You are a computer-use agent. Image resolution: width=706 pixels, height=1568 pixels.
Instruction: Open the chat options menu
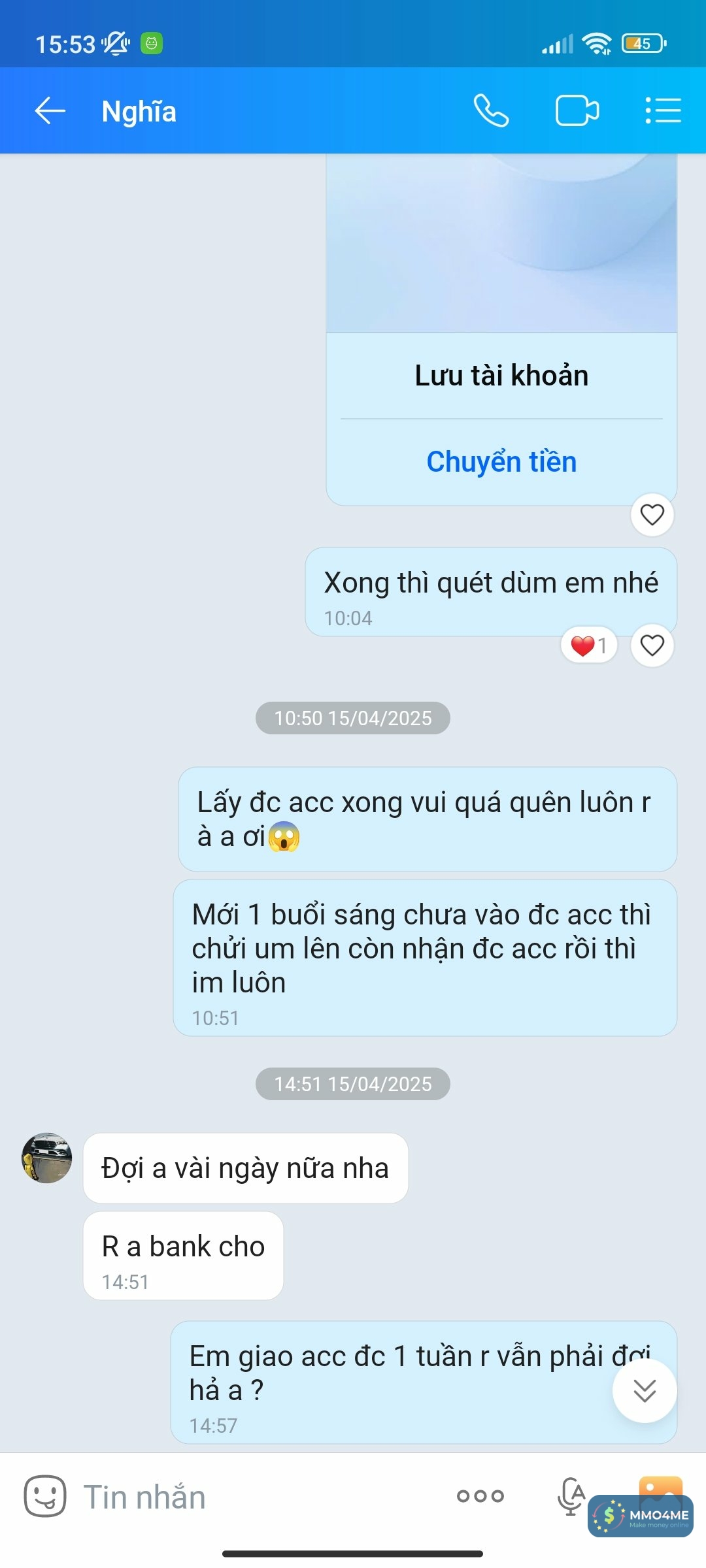coord(663,110)
